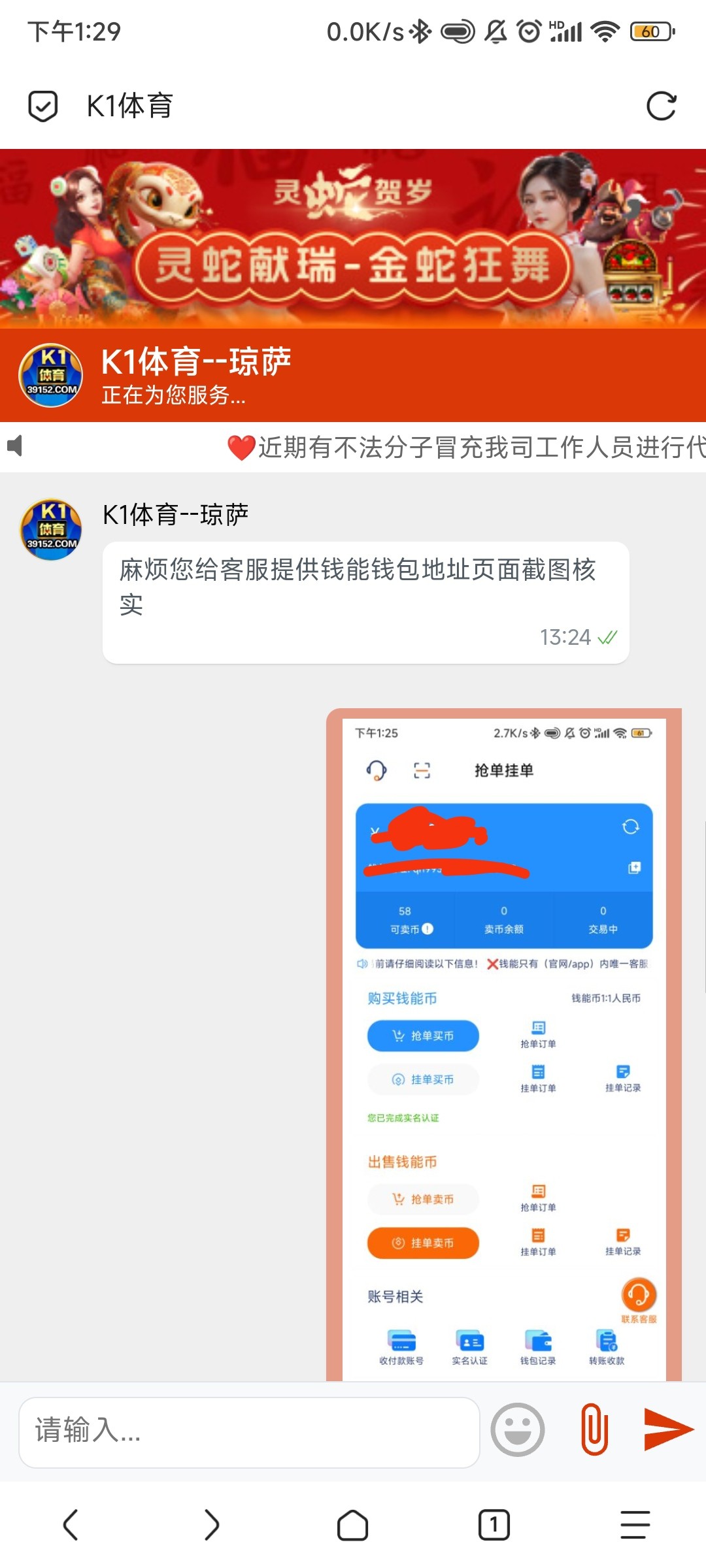Go forward in the browser
The height and width of the screenshot is (1568, 706).
(211, 1525)
